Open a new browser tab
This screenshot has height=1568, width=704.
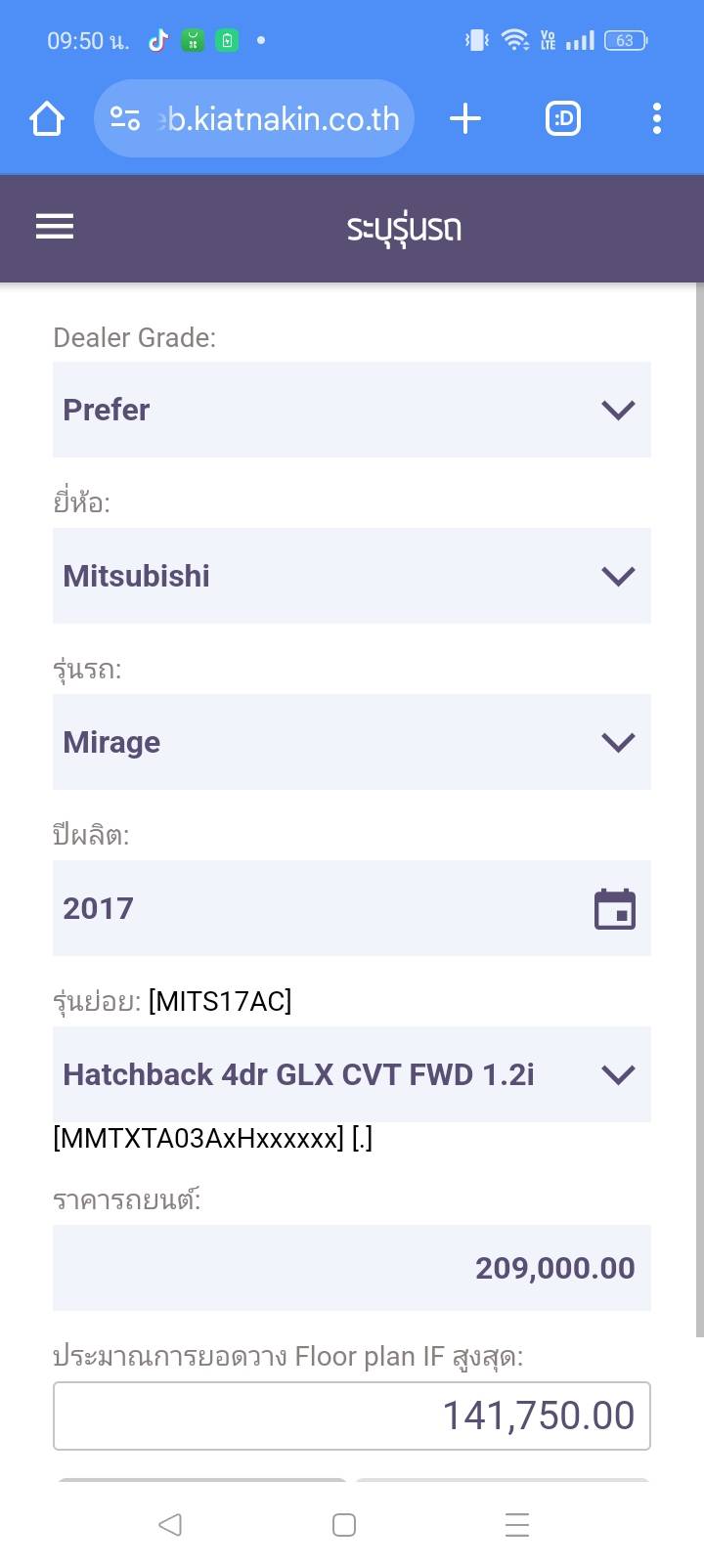(465, 119)
